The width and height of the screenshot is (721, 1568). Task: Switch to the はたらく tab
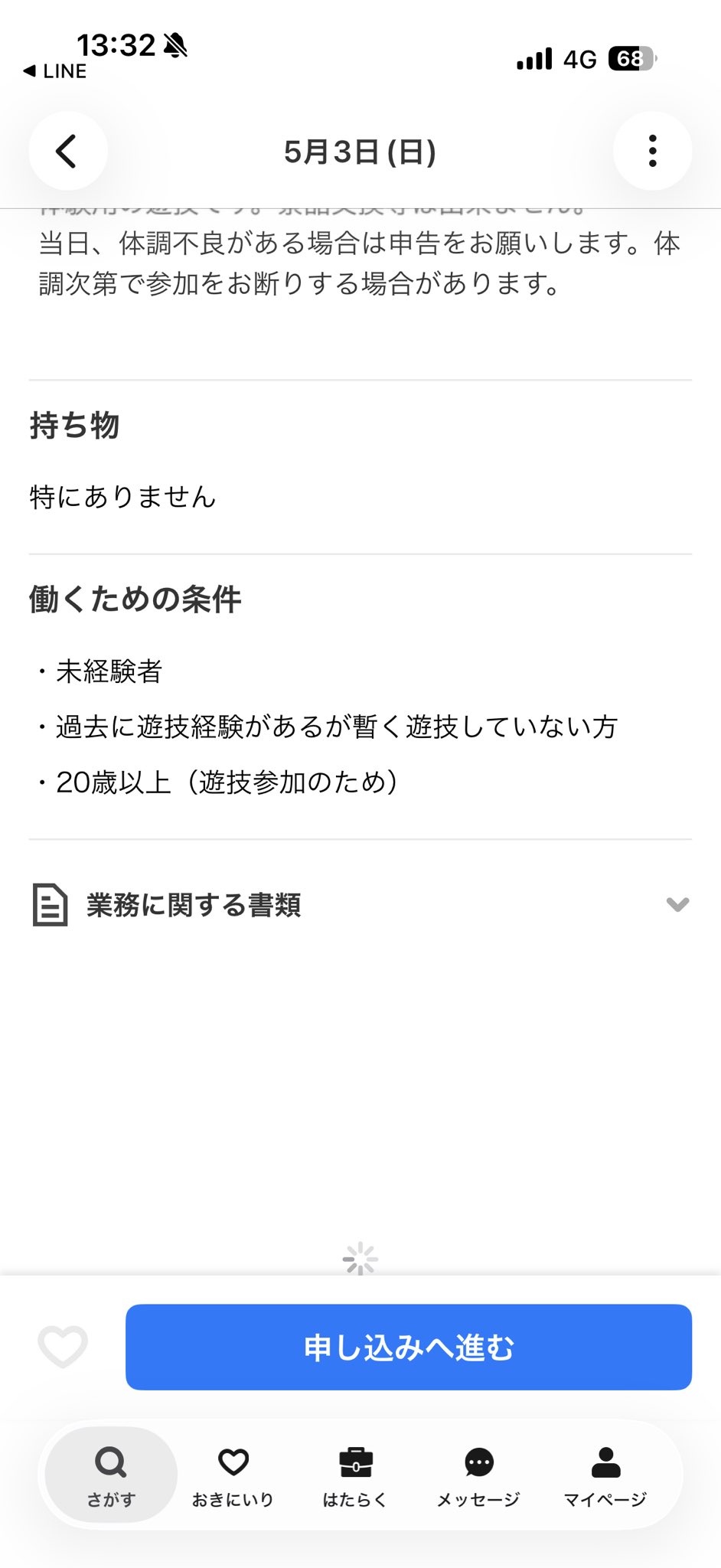(355, 1475)
